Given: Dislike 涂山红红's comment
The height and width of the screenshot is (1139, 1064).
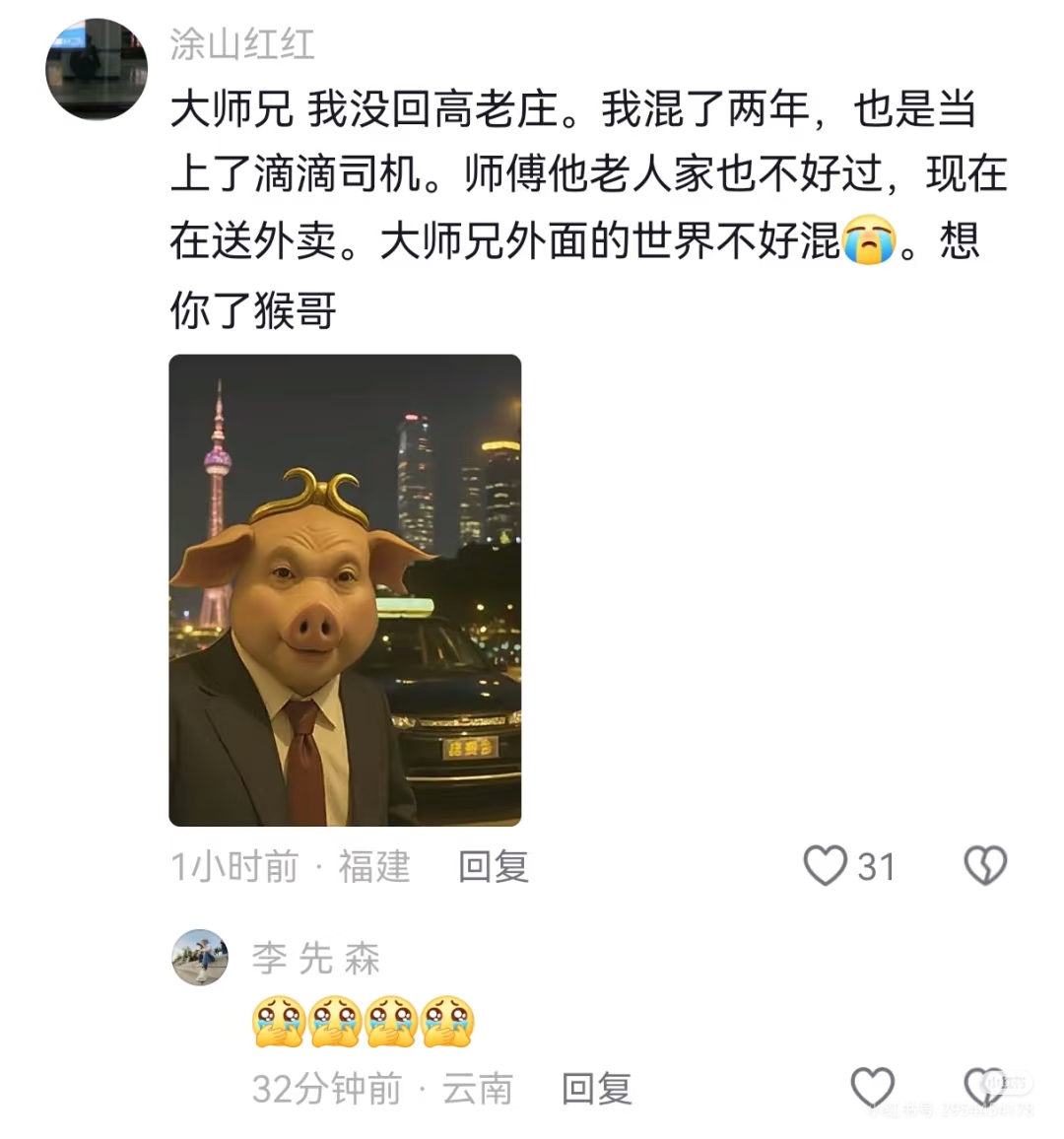Looking at the screenshot, I should [984, 866].
